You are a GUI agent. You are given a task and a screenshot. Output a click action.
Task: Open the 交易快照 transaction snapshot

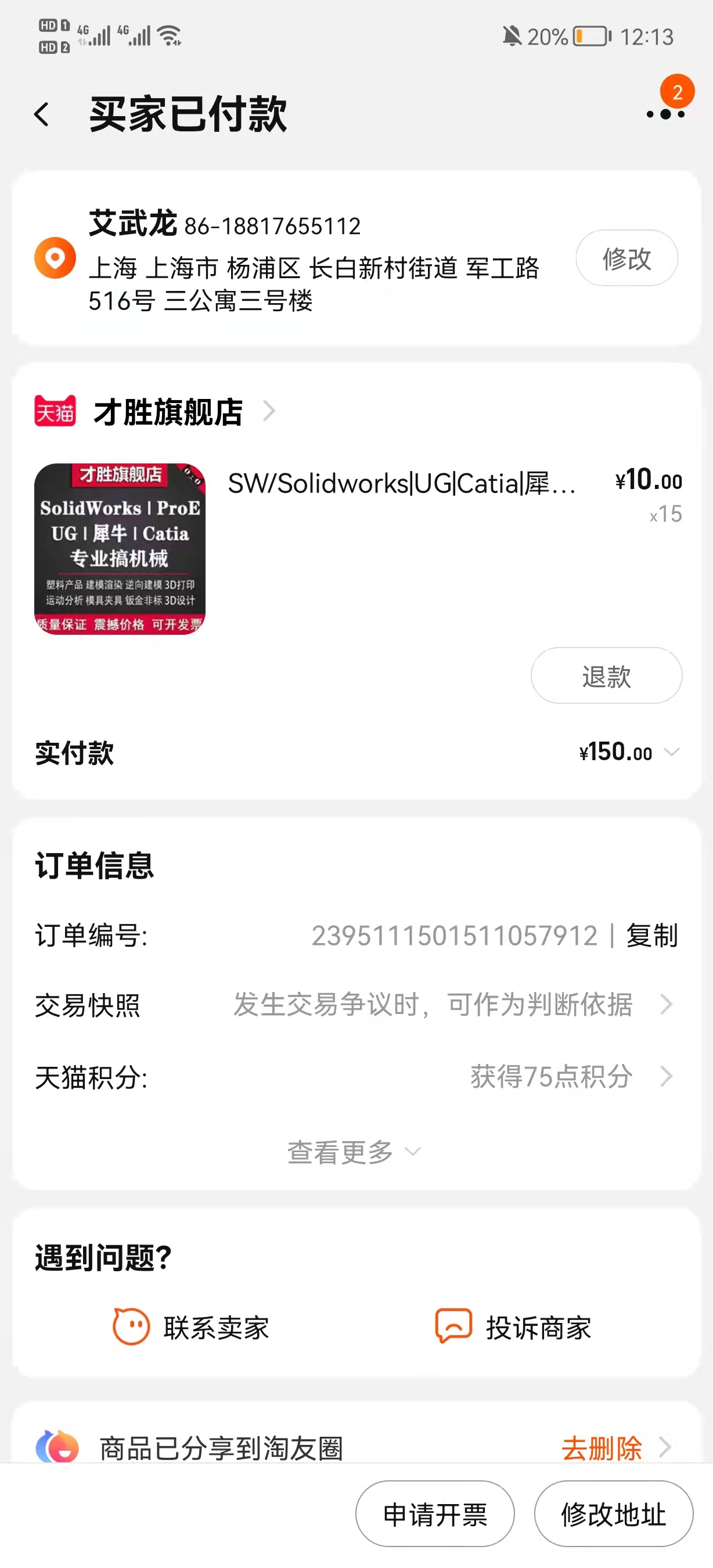coord(356,1005)
